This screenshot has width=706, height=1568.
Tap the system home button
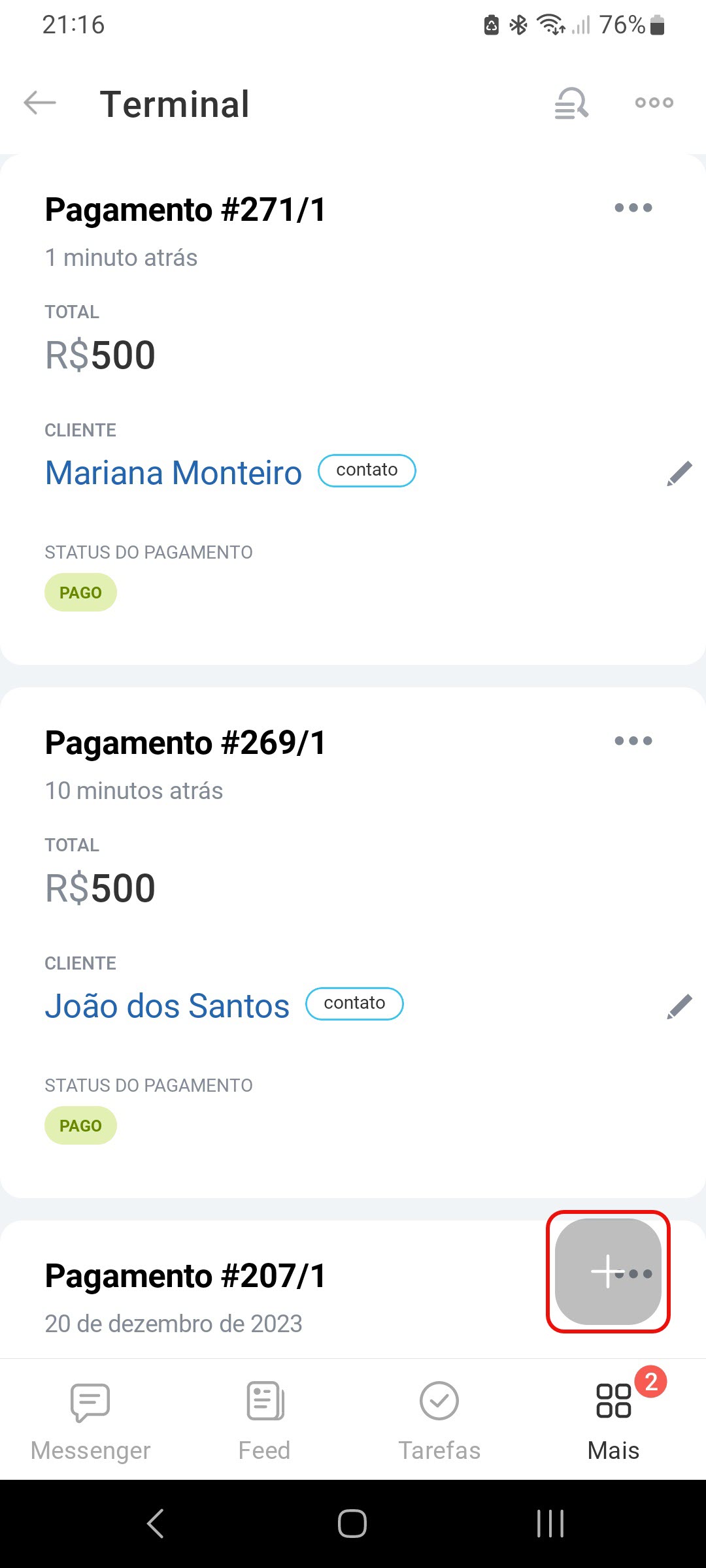pyautogui.click(x=352, y=1524)
